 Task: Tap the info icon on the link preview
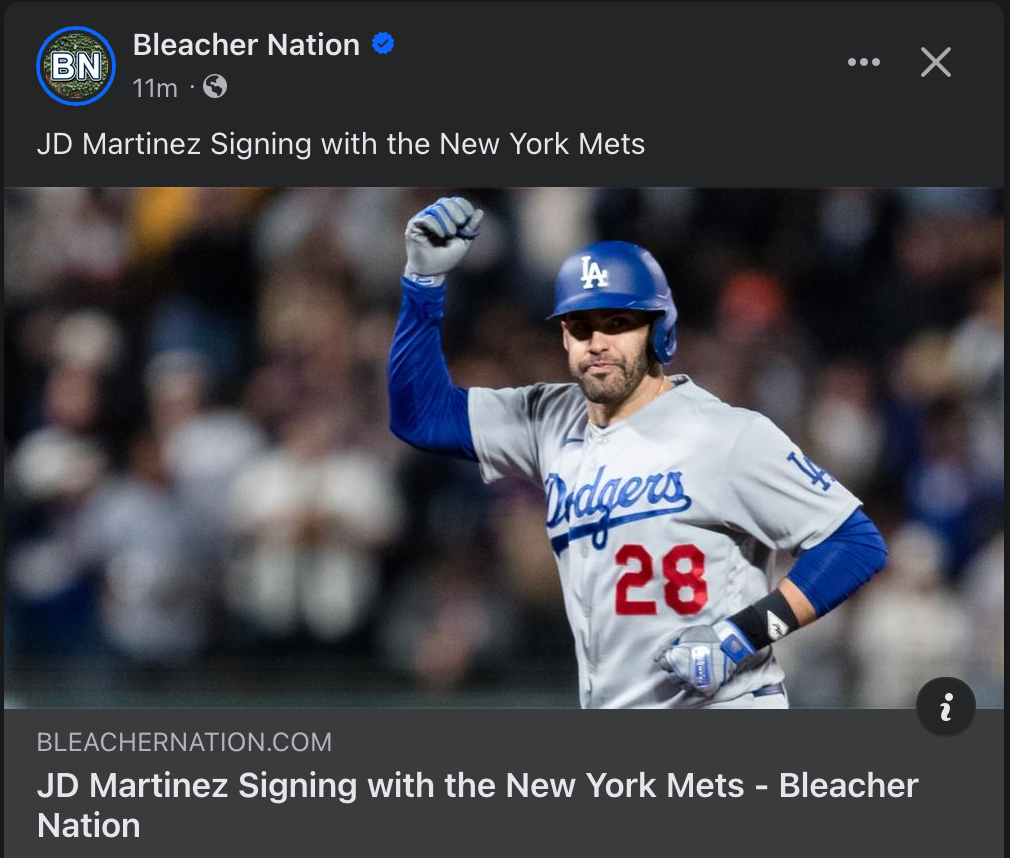[945, 708]
